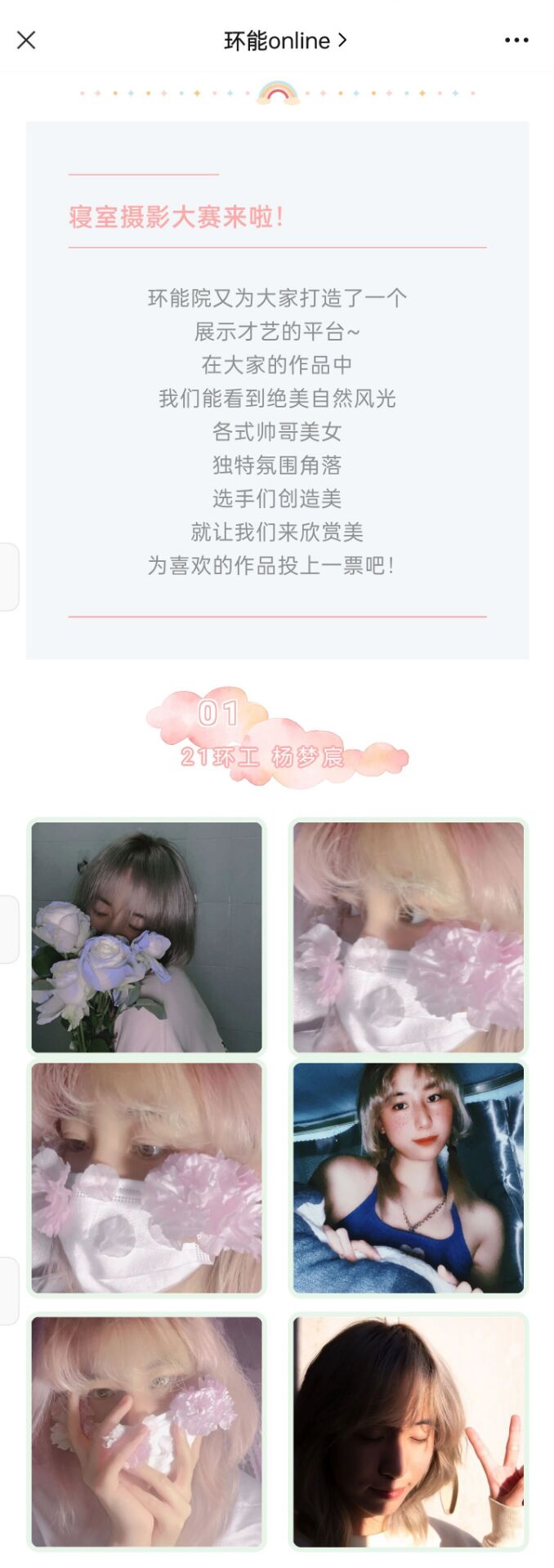
Task: Open the hands-covering-face photo
Action: click(147, 1431)
